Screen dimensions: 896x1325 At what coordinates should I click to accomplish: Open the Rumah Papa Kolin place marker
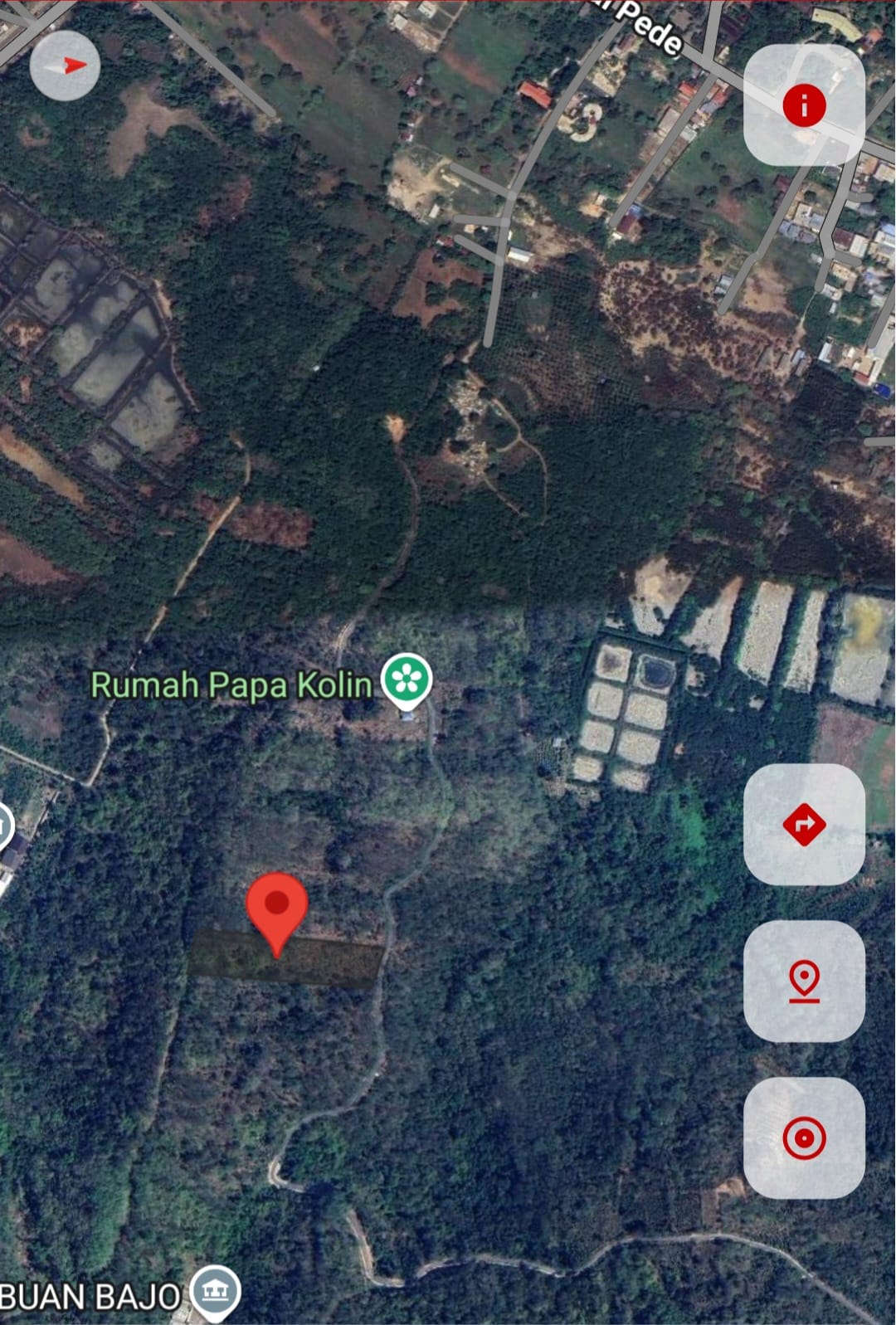407,680
